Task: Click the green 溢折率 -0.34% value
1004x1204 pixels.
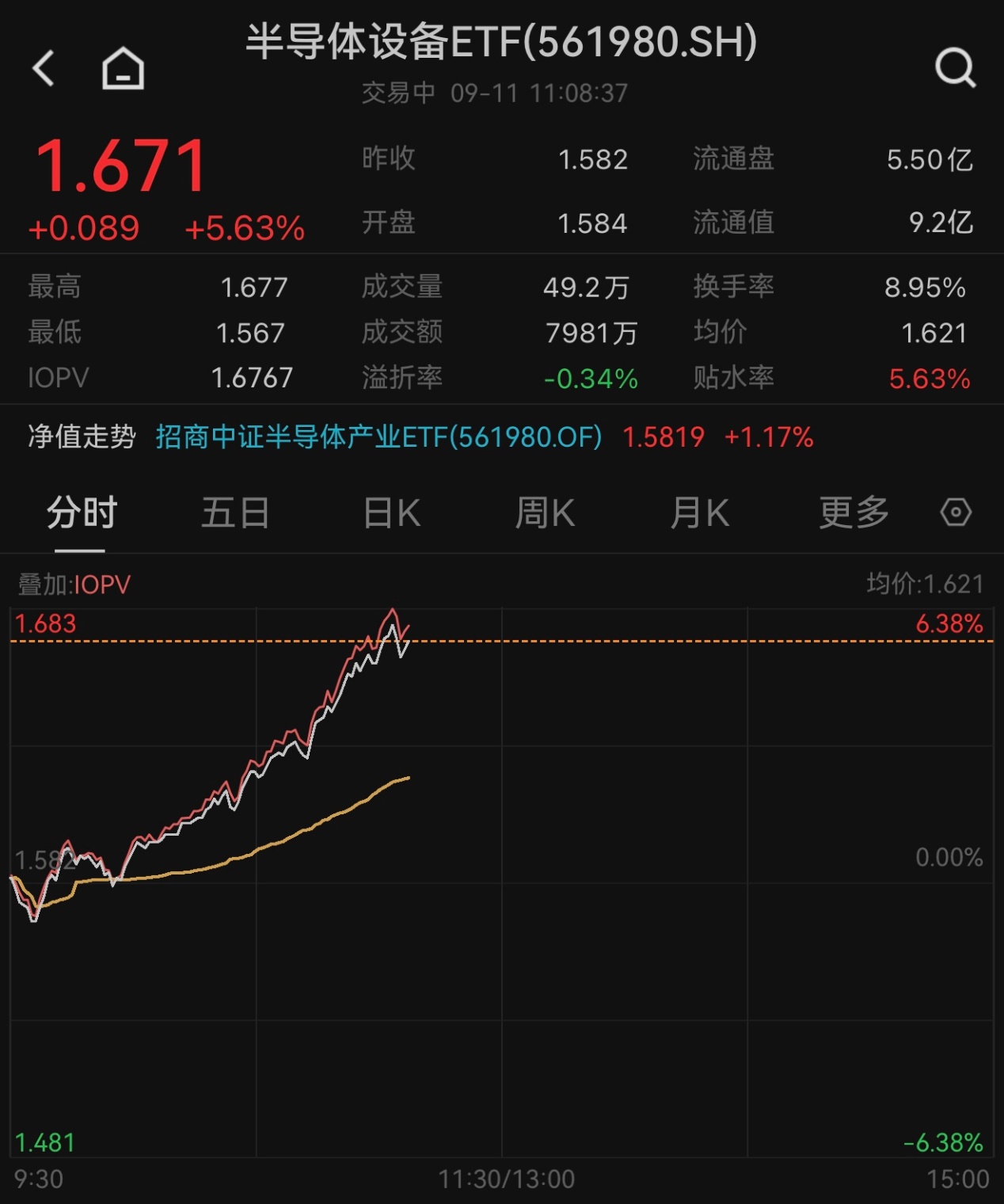Action: pos(589,379)
